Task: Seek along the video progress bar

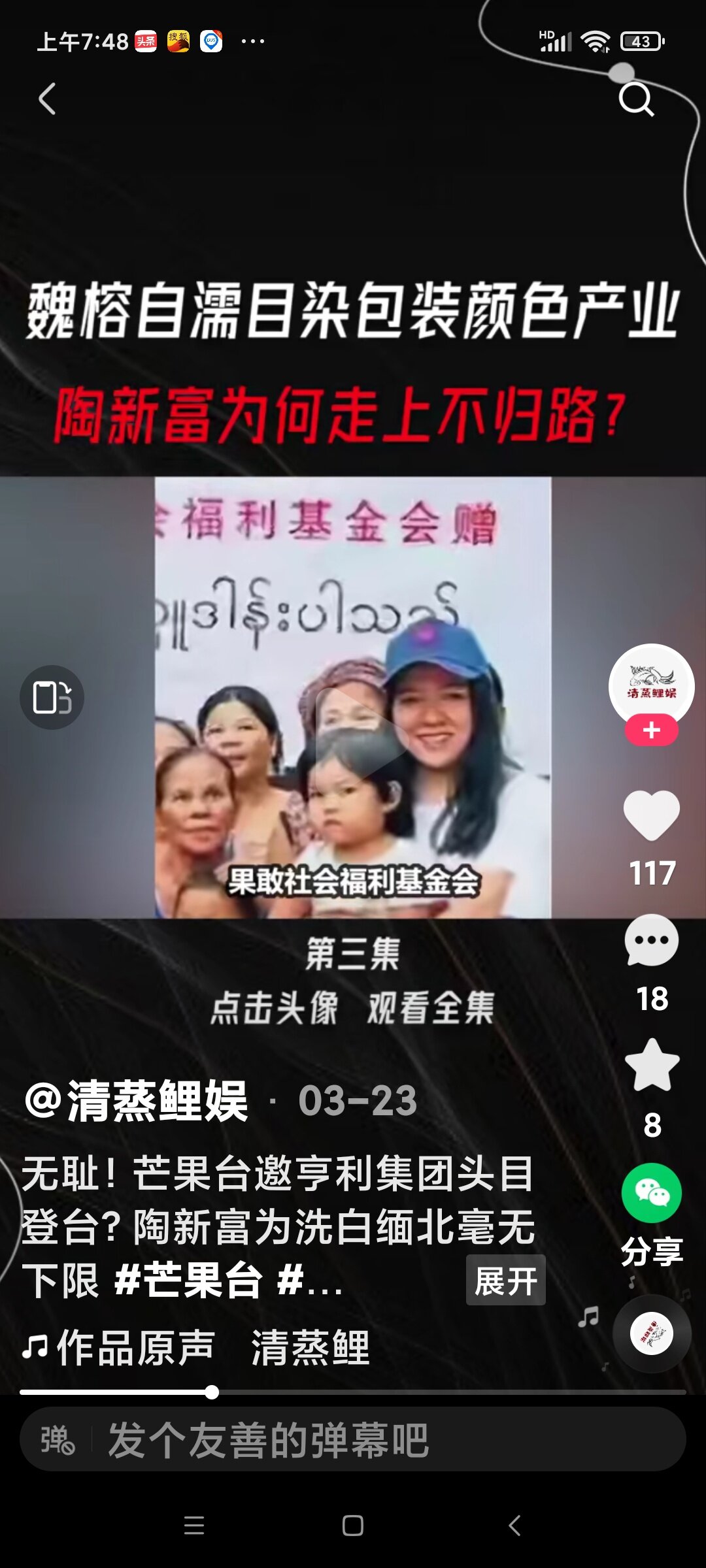Action: pos(353,1392)
